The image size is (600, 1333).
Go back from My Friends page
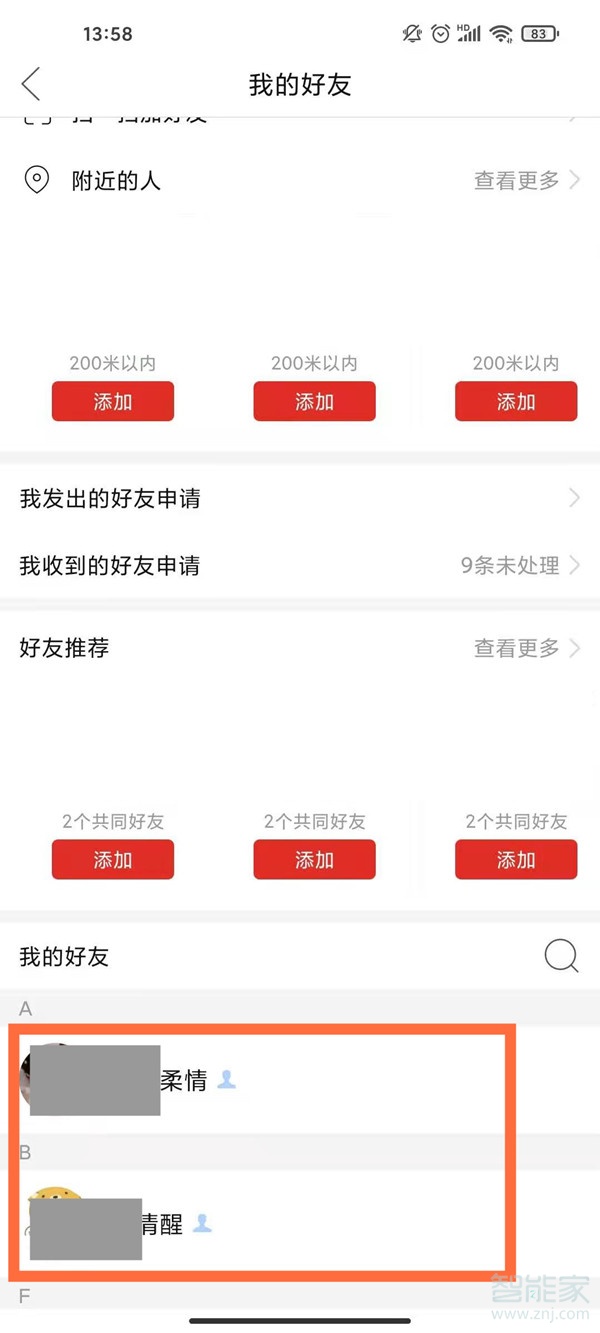[x=31, y=84]
